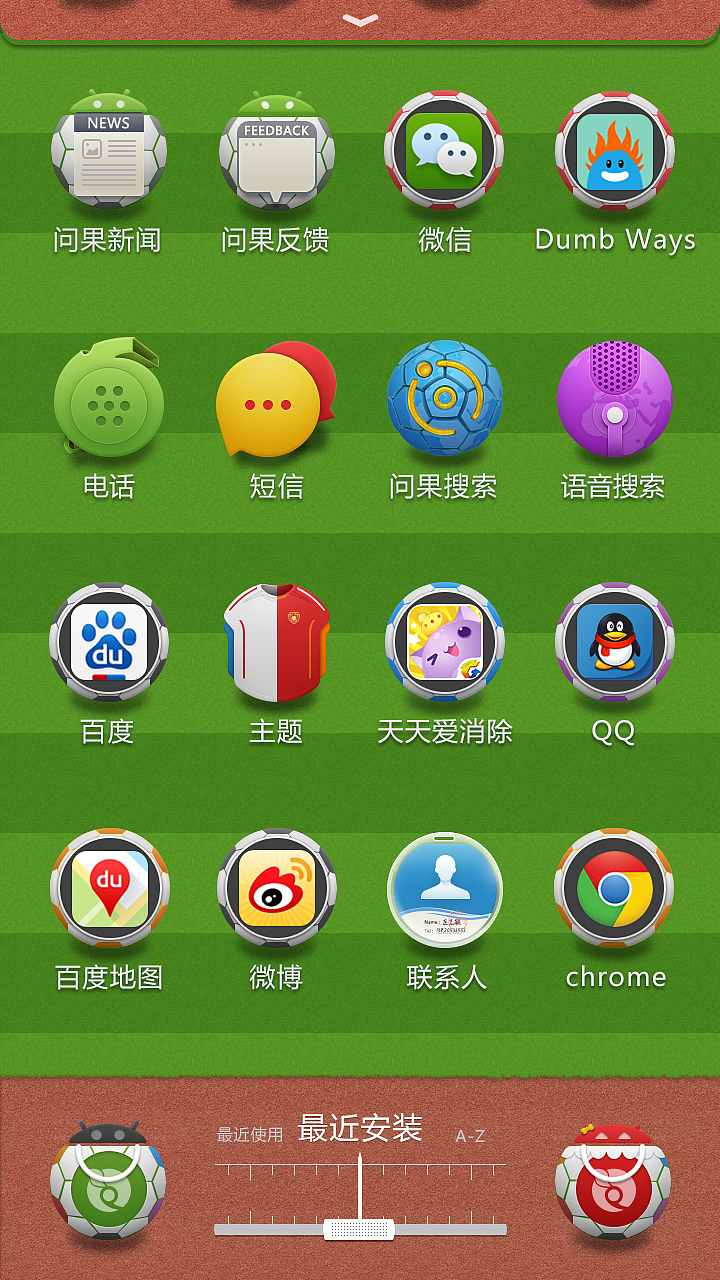Screen dimensions: 720x1280
Task: Sort apps alphabetically with A-Z
Action: coord(470,1136)
